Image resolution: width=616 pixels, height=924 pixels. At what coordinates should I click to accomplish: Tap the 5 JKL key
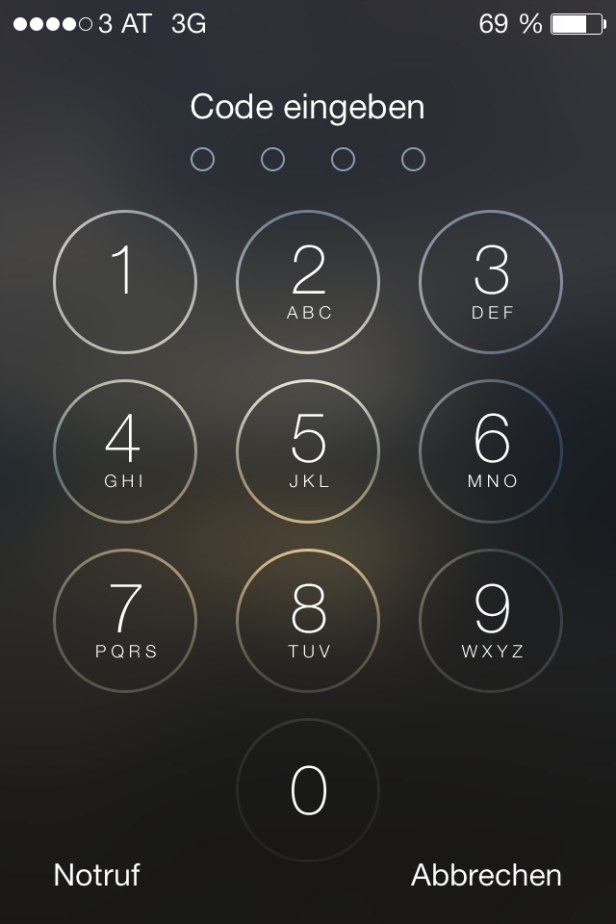point(308,451)
